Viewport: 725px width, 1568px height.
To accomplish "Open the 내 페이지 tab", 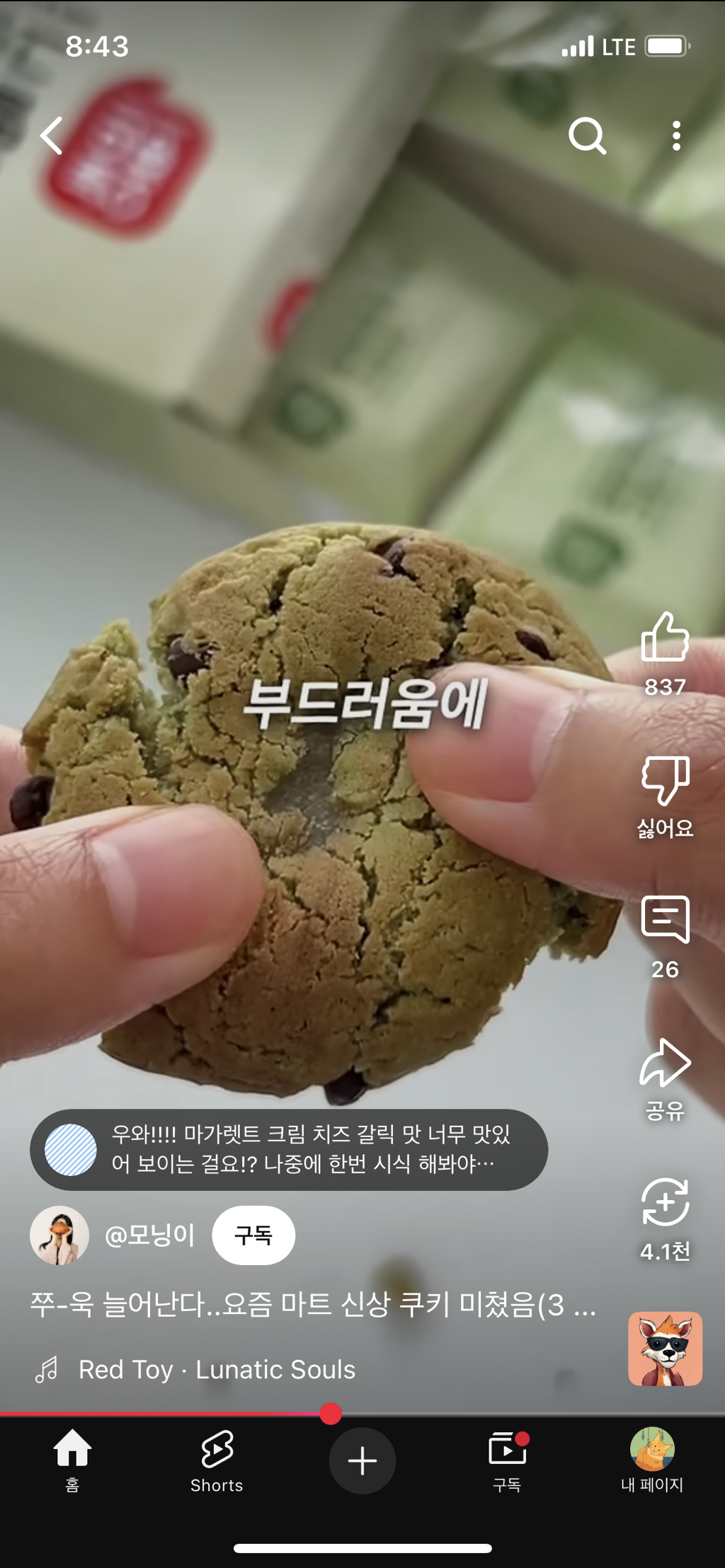I will [x=651, y=1460].
